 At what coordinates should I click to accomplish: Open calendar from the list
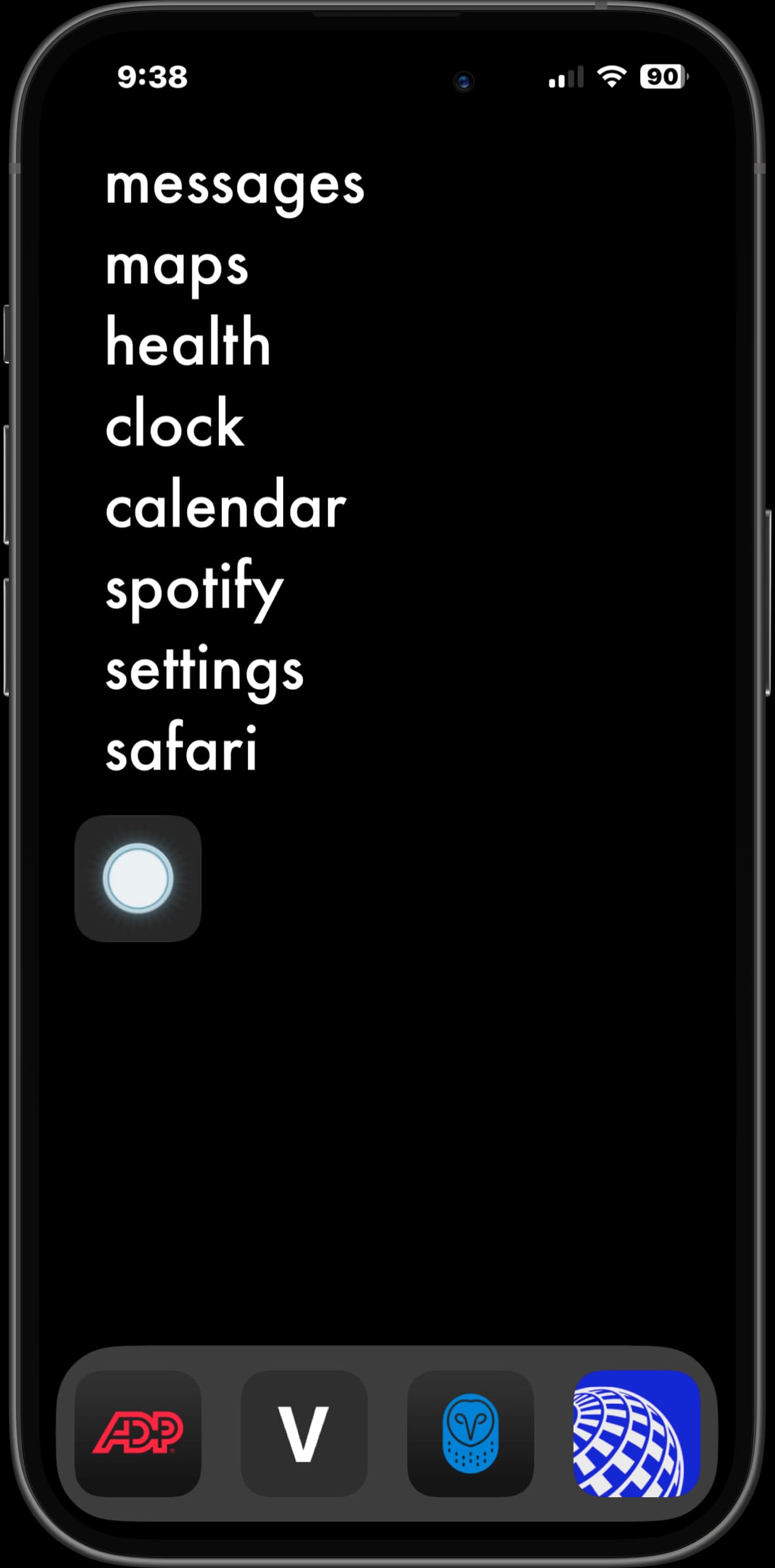(x=226, y=505)
